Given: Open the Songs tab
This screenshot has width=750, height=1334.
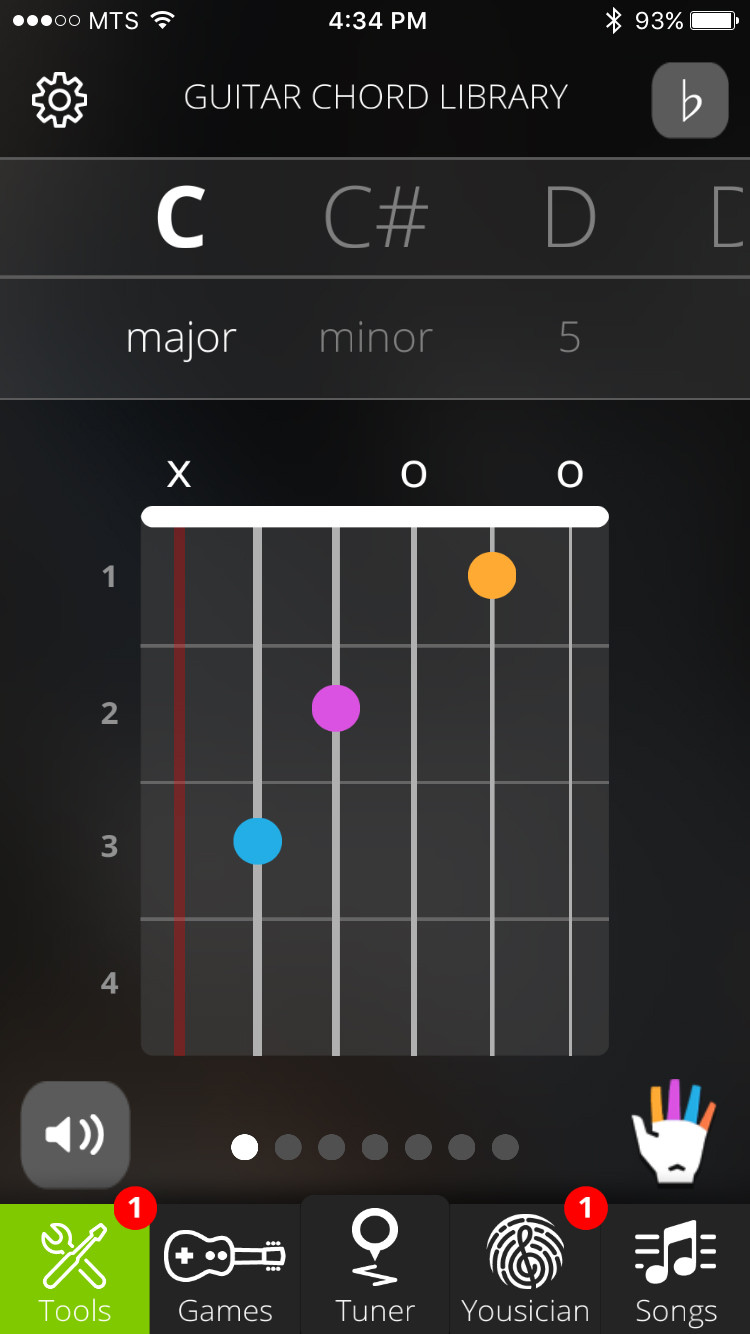Looking at the screenshot, I should coord(675,1269).
